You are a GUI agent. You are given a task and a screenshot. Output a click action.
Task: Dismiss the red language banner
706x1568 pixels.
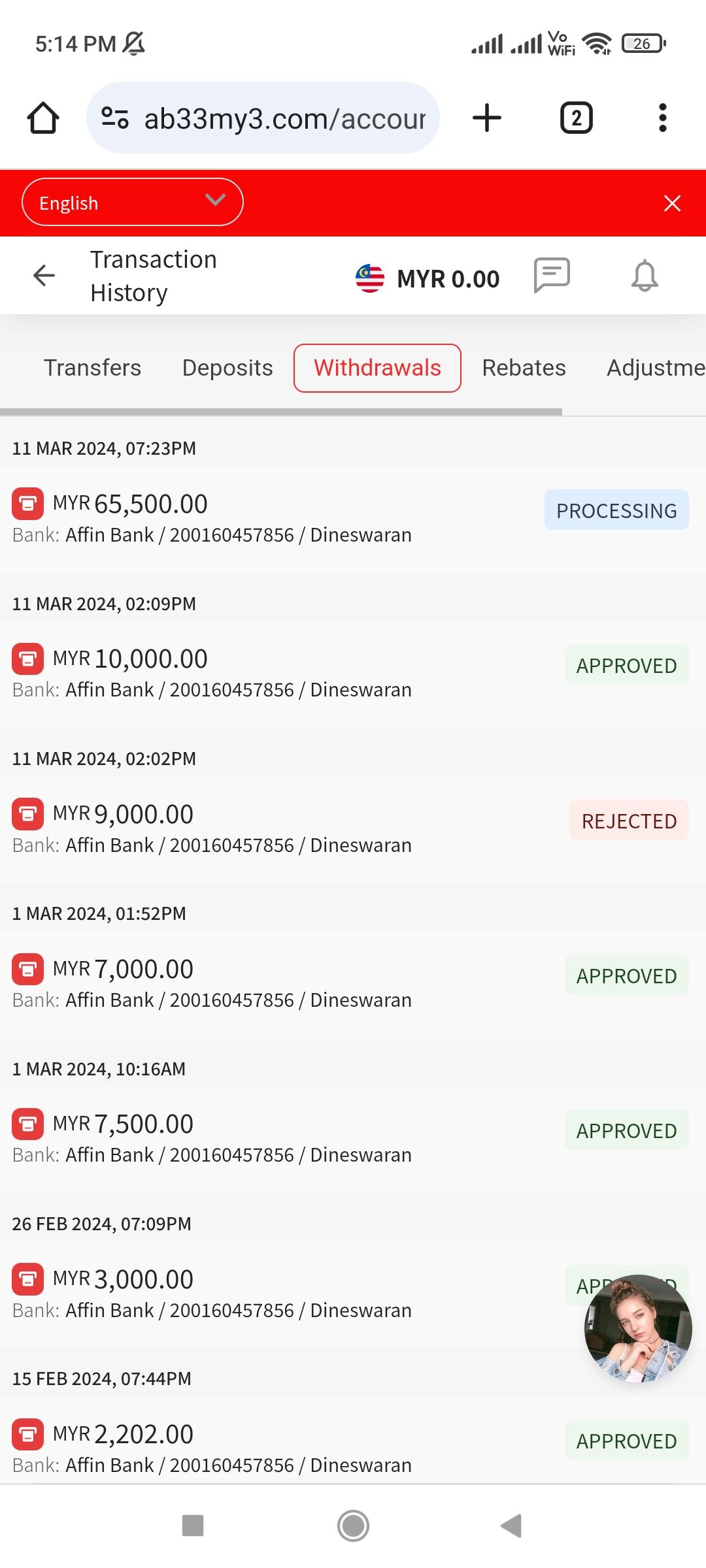click(x=672, y=203)
